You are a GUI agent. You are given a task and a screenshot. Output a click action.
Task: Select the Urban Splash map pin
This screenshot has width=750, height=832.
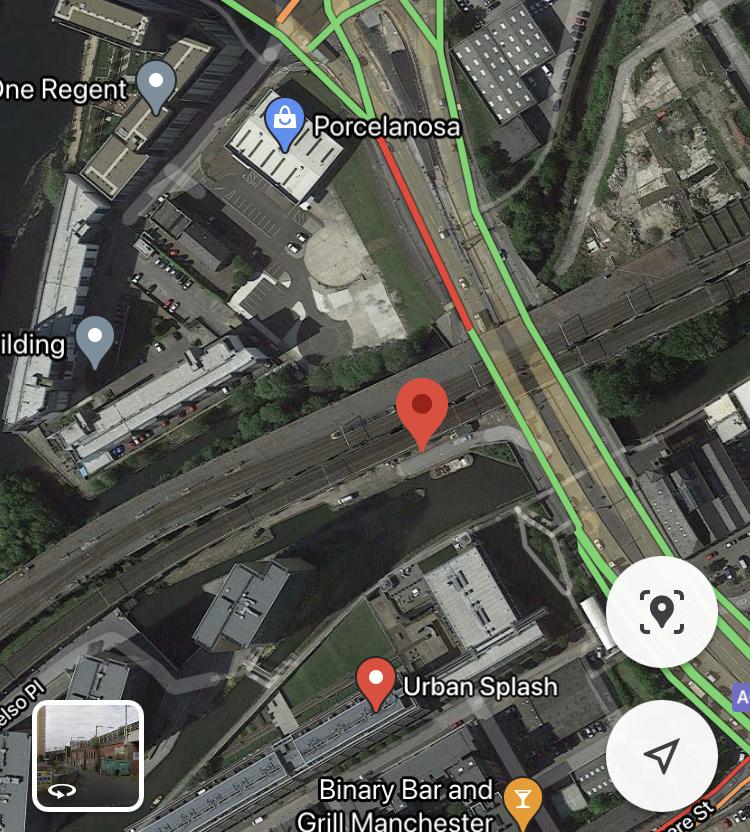[376, 682]
